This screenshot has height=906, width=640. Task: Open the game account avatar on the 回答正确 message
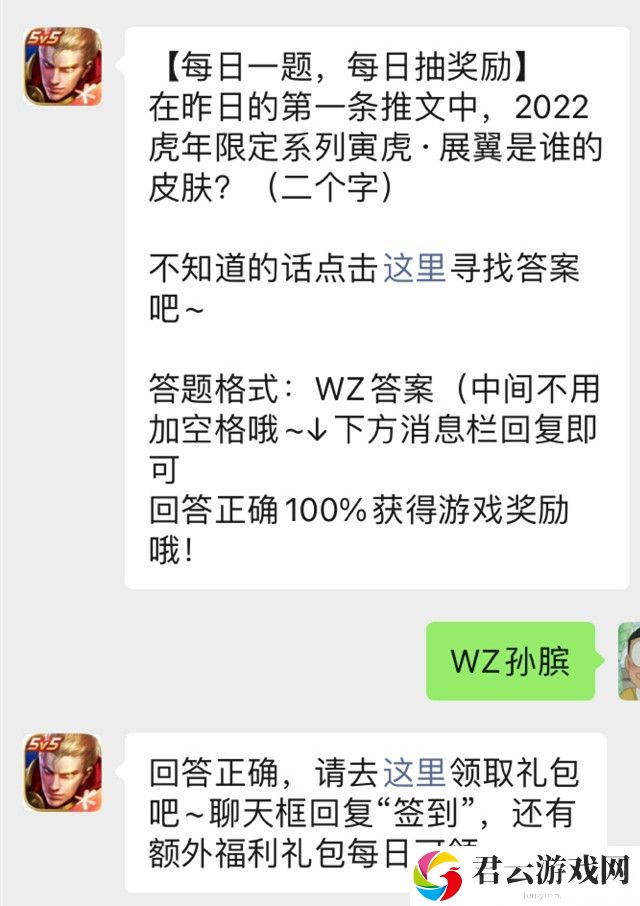point(62,772)
